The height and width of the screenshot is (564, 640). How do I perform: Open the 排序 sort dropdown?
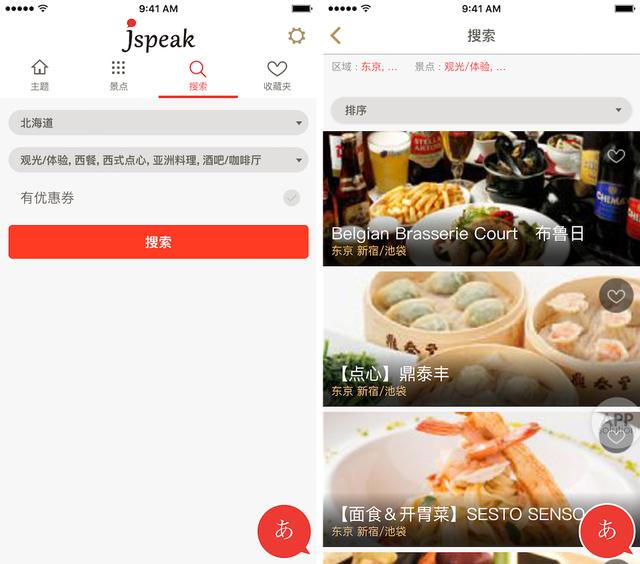tap(481, 110)
